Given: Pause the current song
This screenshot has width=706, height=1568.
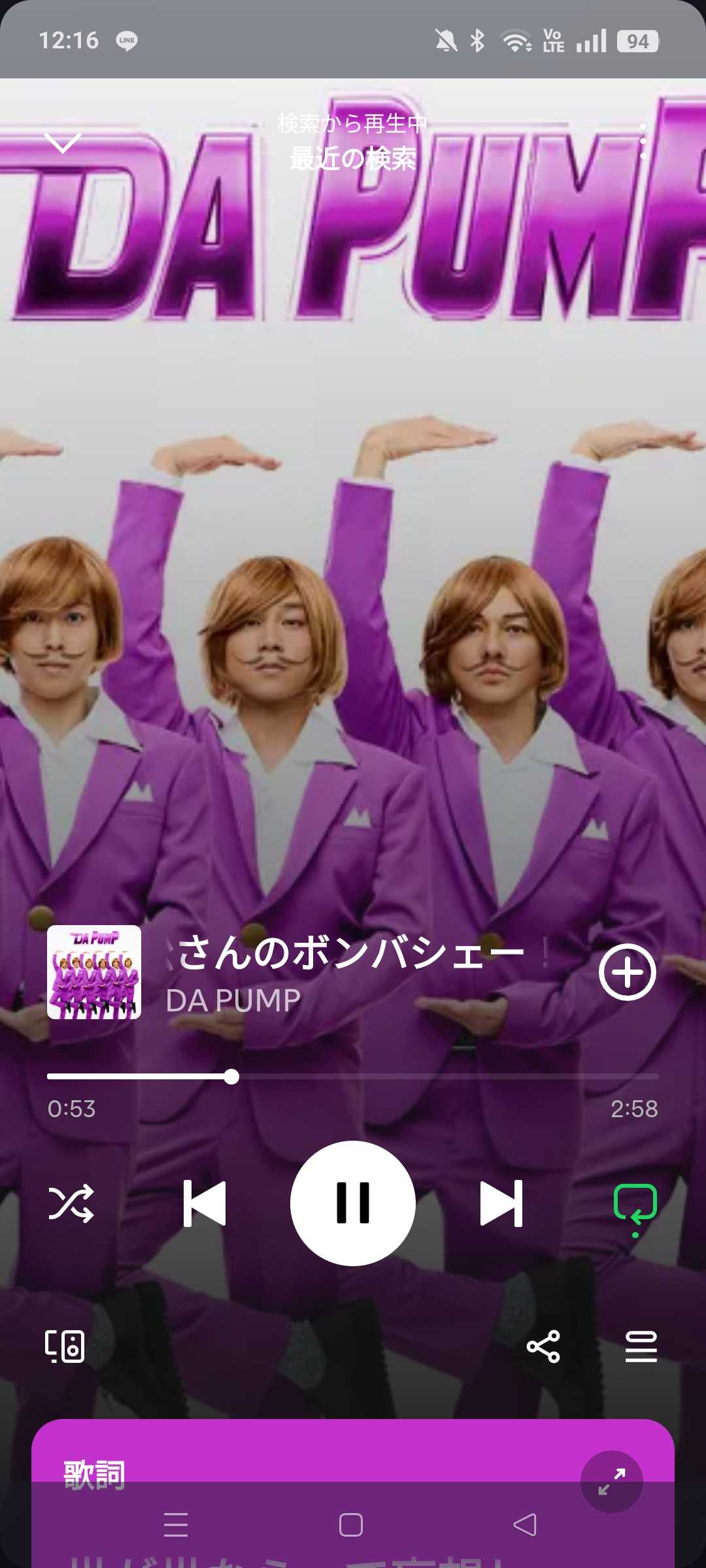Looking at the screenshot, I should click(353, 1203).
